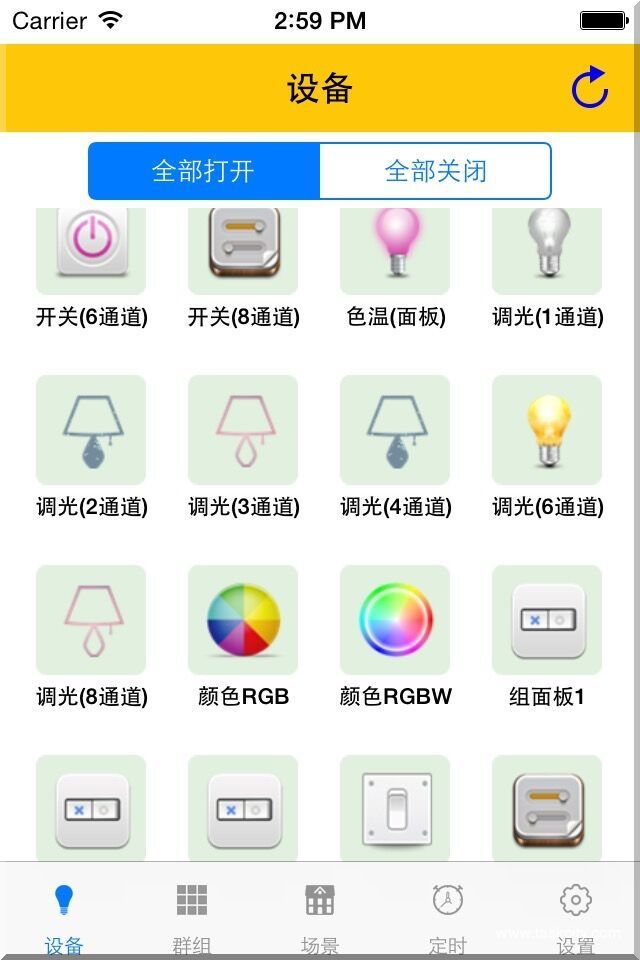Switch to the 设置 tab
This screenshot has height=960, width=640.
click(576, 915)
